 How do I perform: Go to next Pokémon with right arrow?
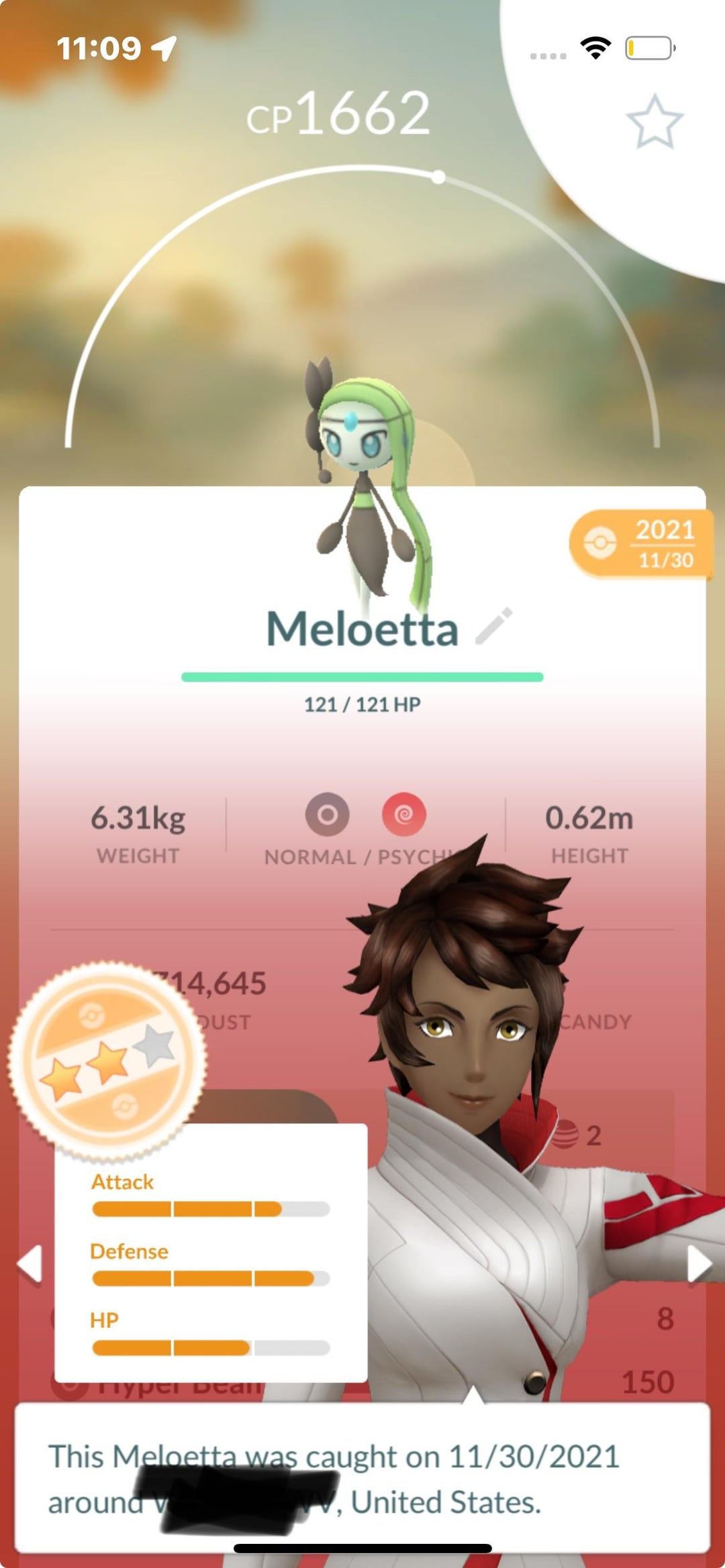pos(699,1263)
